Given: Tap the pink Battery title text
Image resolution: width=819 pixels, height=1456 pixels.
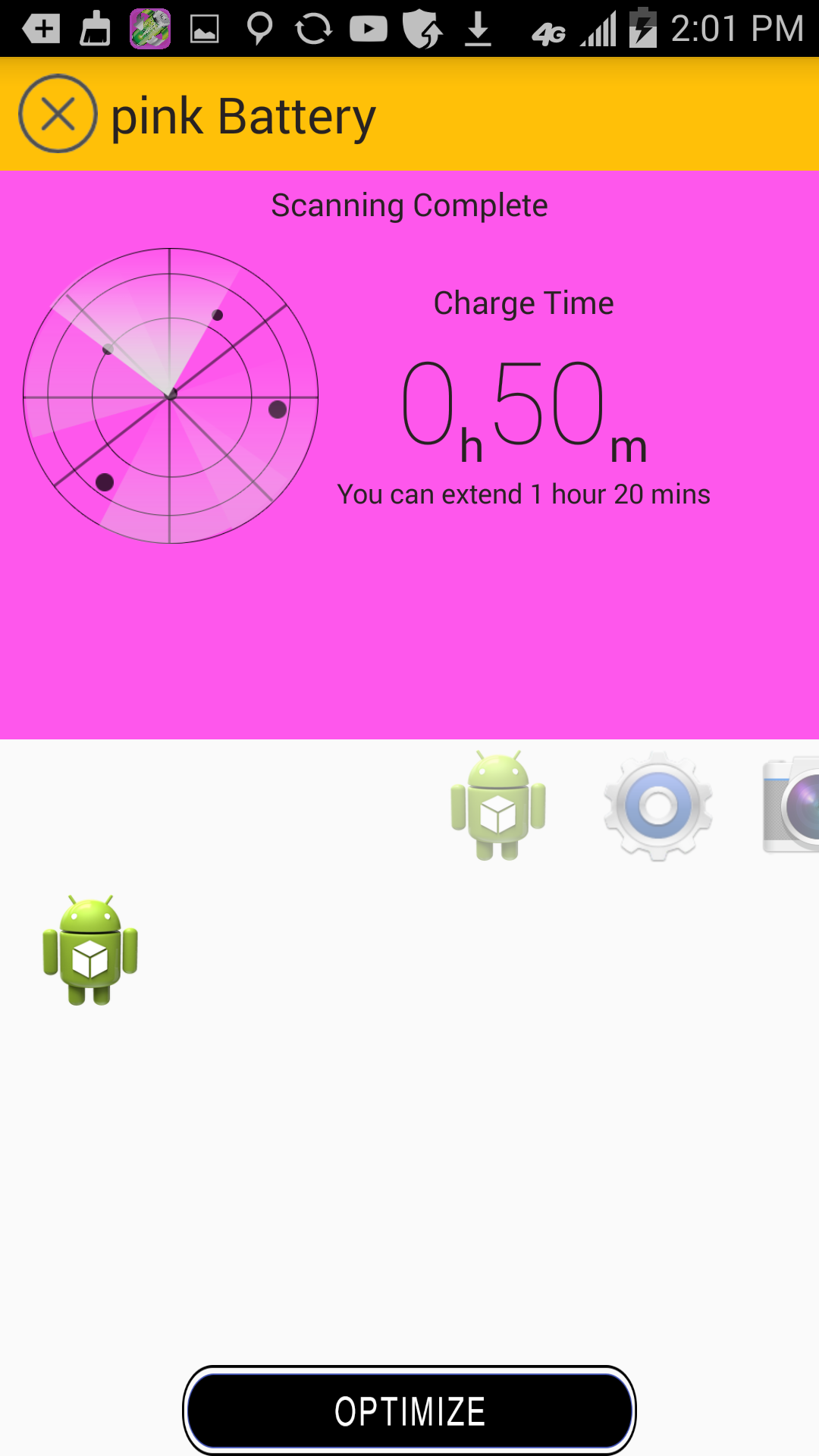Looking at the screenshot, I should click(x=243, y=115).
